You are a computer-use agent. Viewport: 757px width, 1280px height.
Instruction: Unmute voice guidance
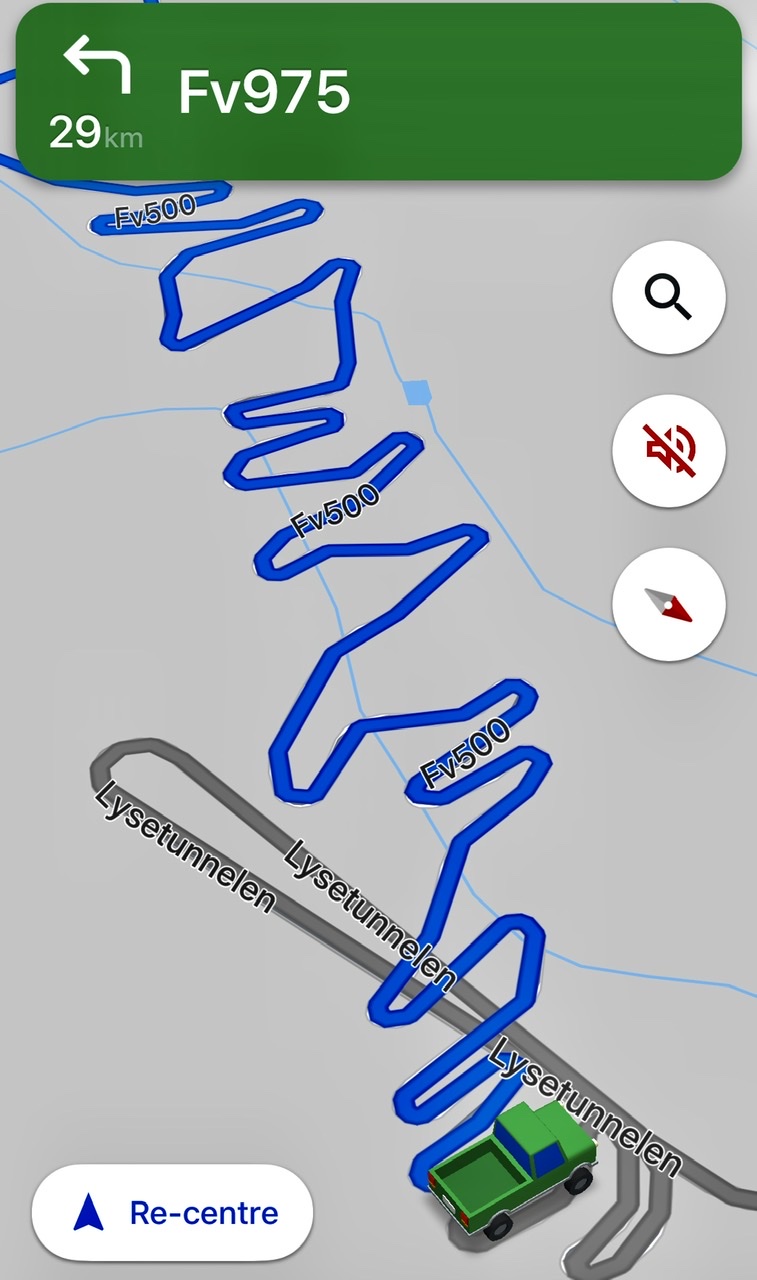(x=668, y=450)
